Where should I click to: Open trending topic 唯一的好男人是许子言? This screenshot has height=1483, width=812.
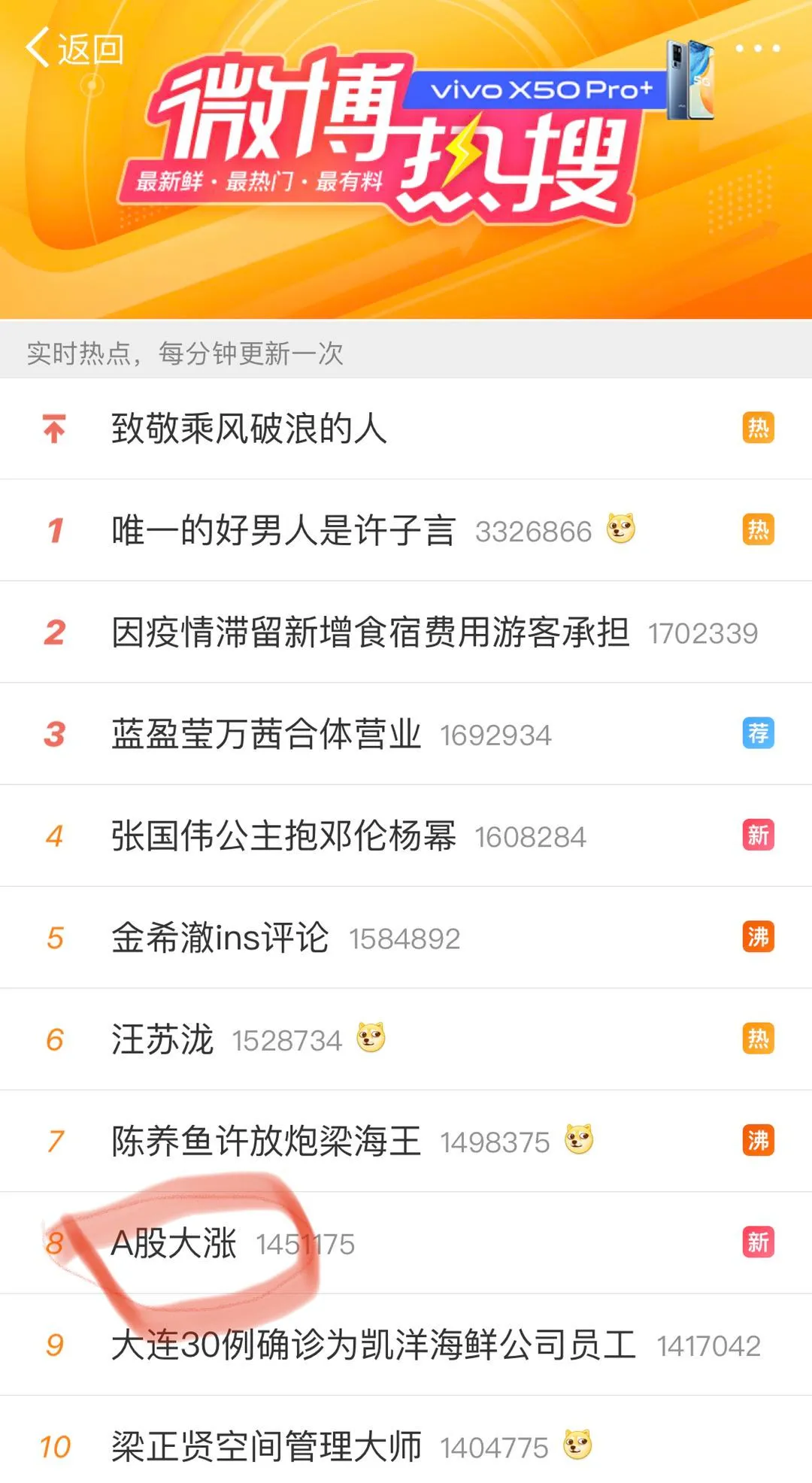pos(283,530)
